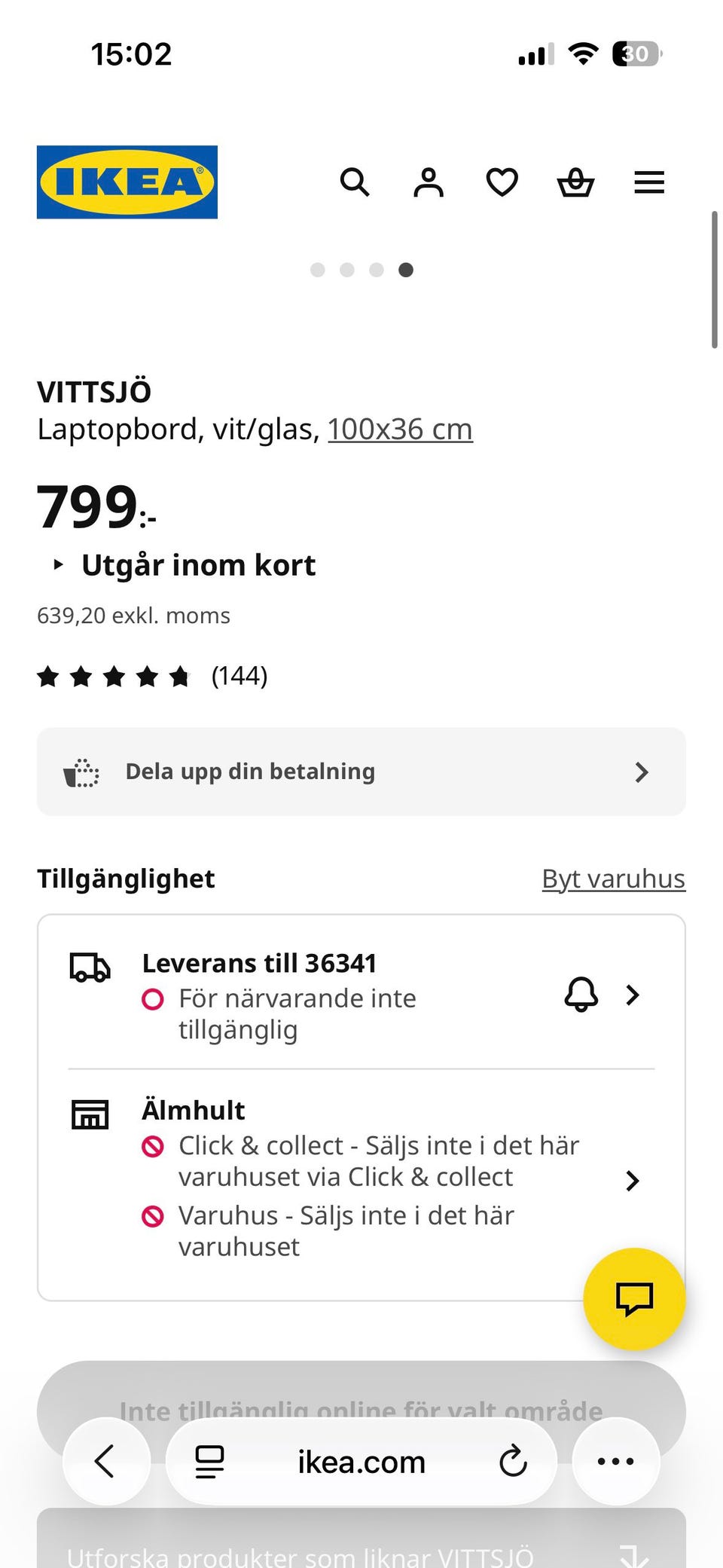The width and height of the screenshot is (723, 1568).
Task: Open the IKEA search icon
Action: click(x=355, y=182)
